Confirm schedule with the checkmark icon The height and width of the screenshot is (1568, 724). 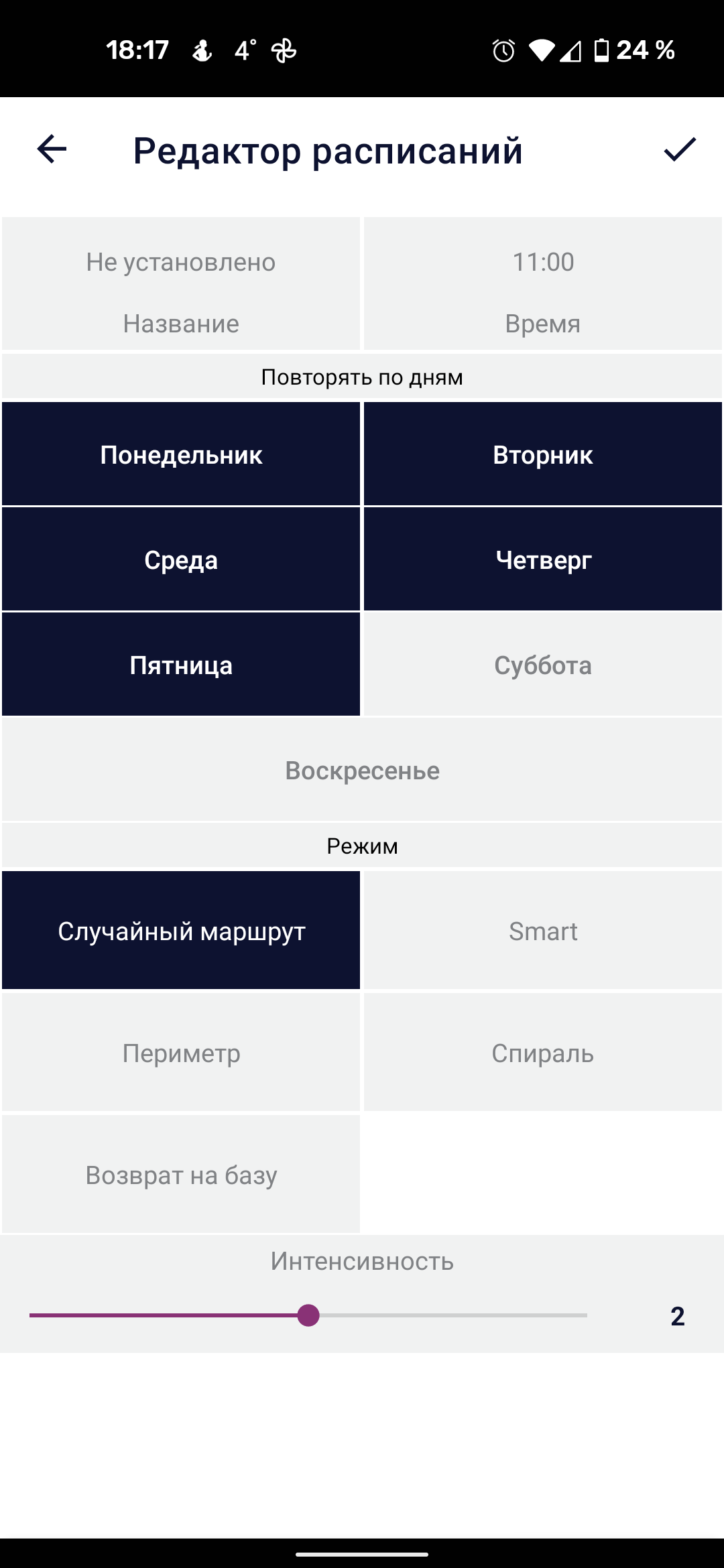point(679,149)
